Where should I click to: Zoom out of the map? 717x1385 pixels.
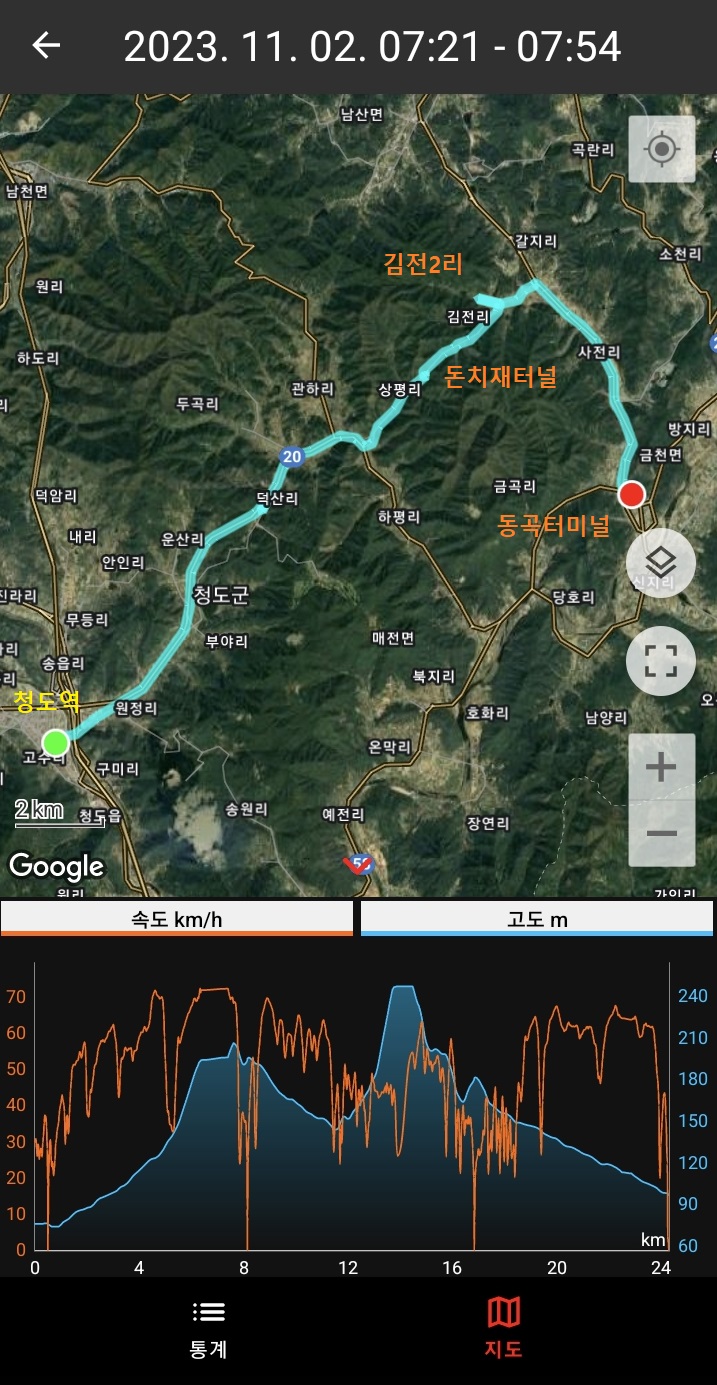point(661,833)
